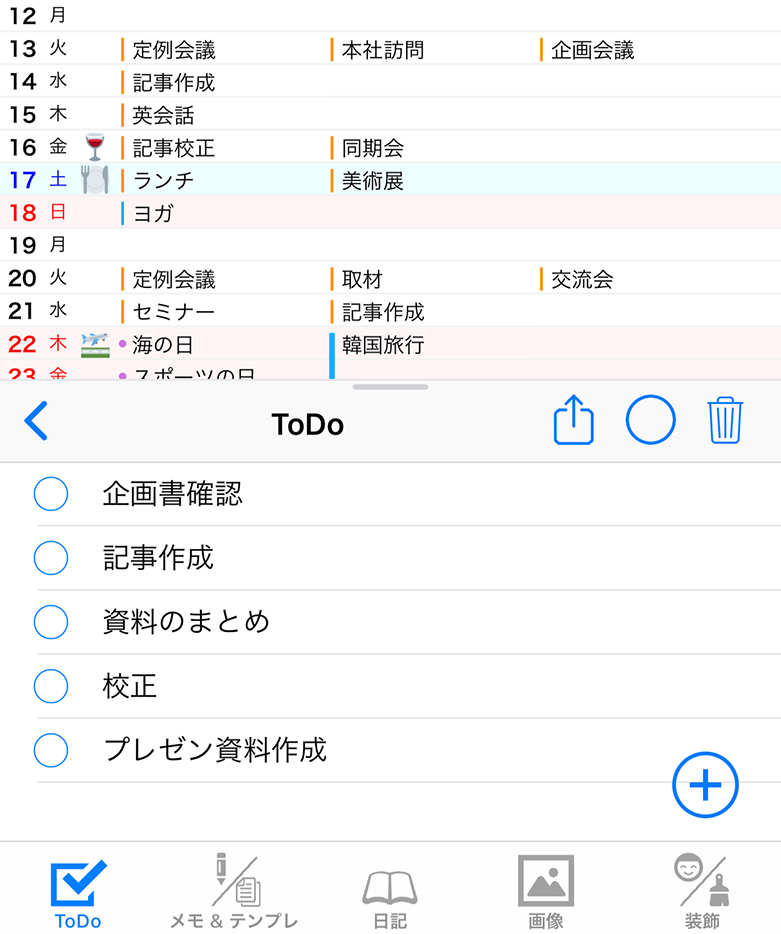Check off the 企画書確認 task
The image size is (781, 934).
coord(51,494)
